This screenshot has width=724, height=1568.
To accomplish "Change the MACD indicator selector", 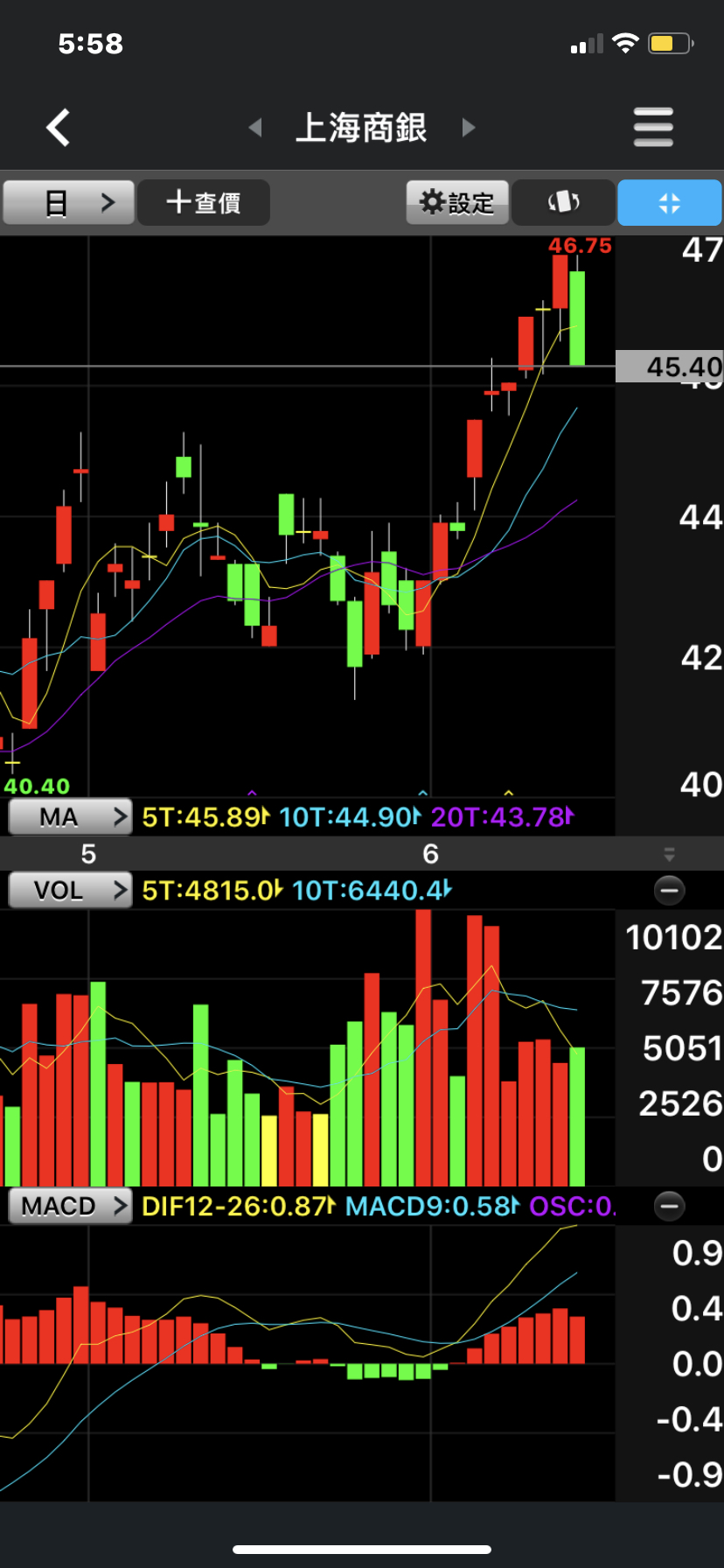I will click(x=70, y=1206).
